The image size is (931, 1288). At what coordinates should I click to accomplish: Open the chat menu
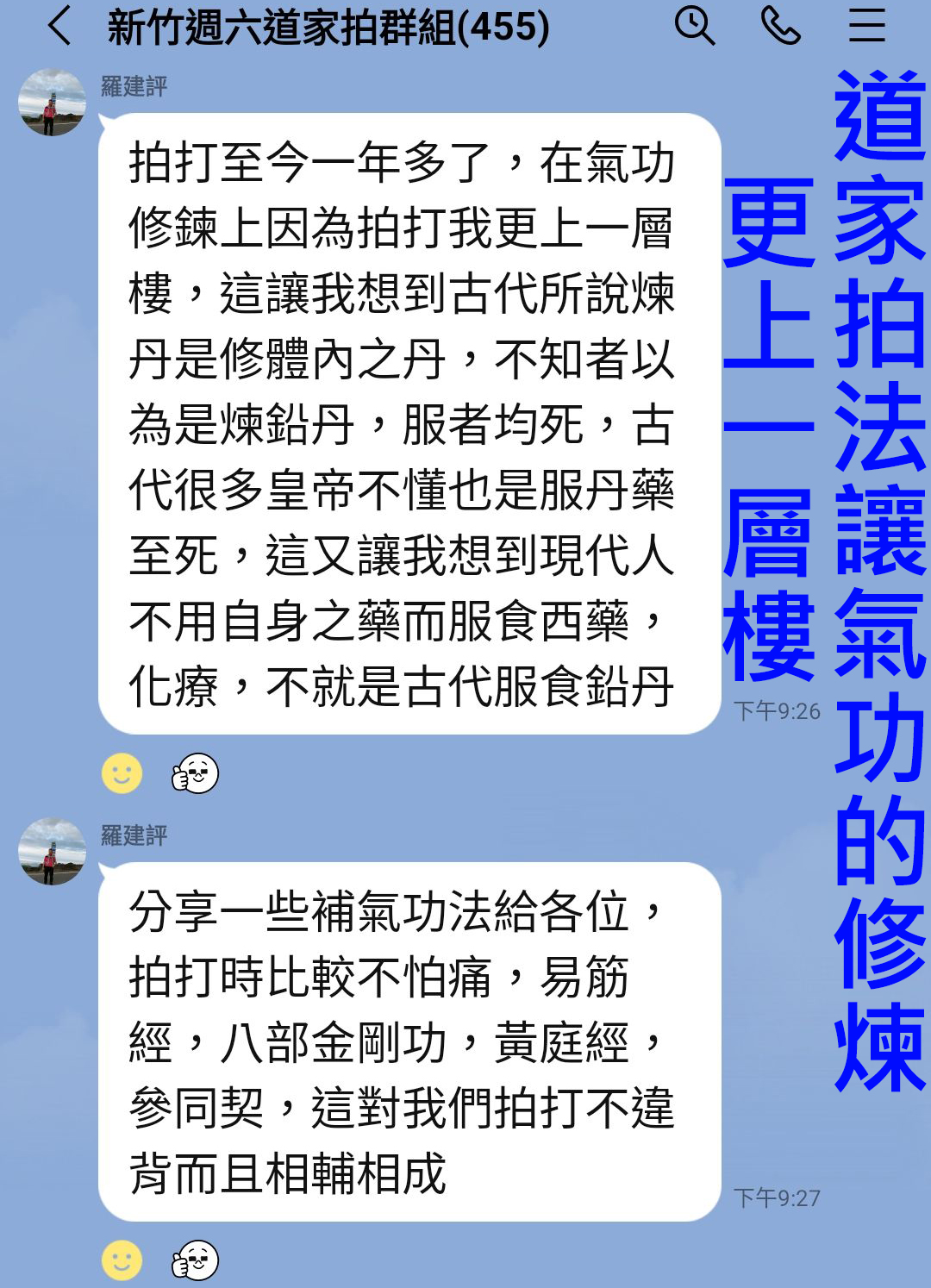tap(866, 26)
